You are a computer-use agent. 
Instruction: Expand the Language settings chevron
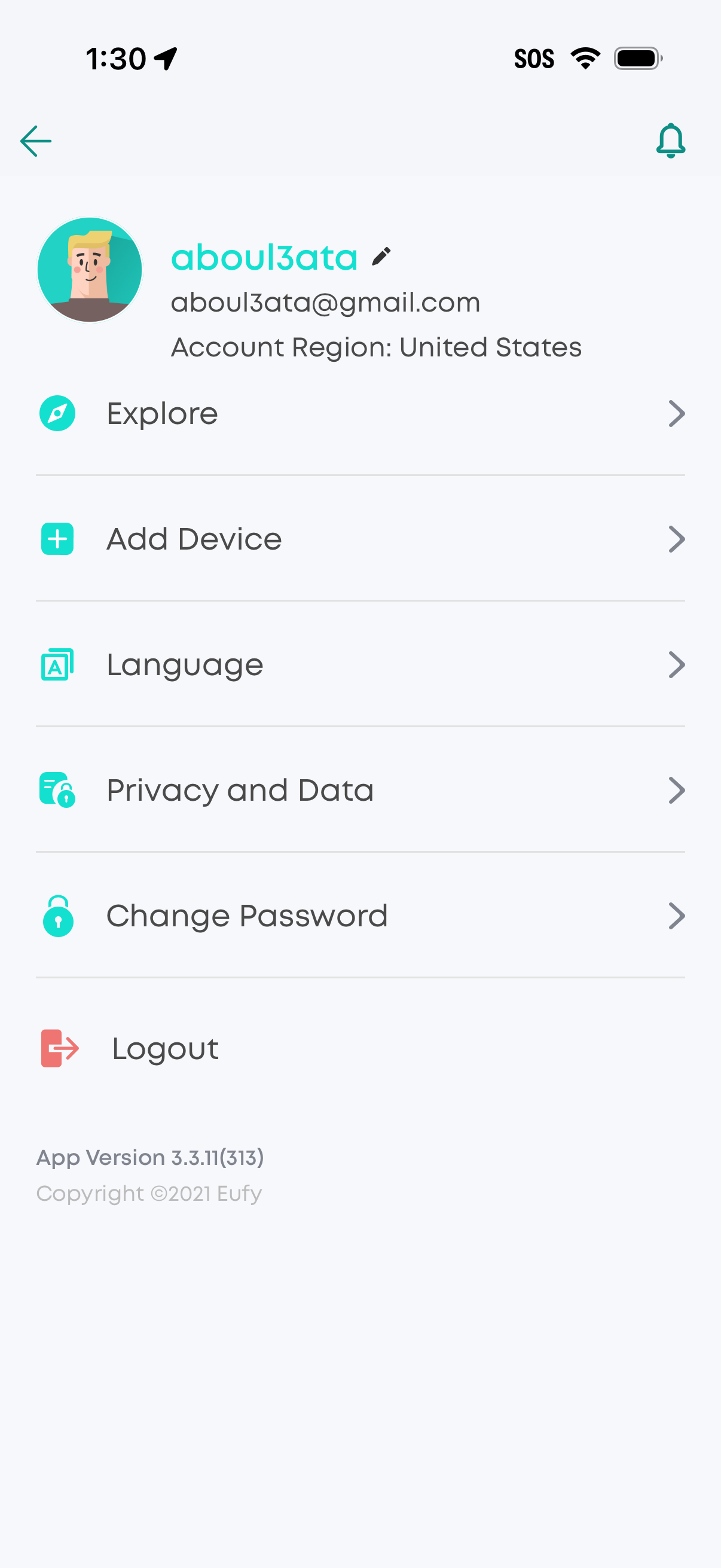pos(677,665)
